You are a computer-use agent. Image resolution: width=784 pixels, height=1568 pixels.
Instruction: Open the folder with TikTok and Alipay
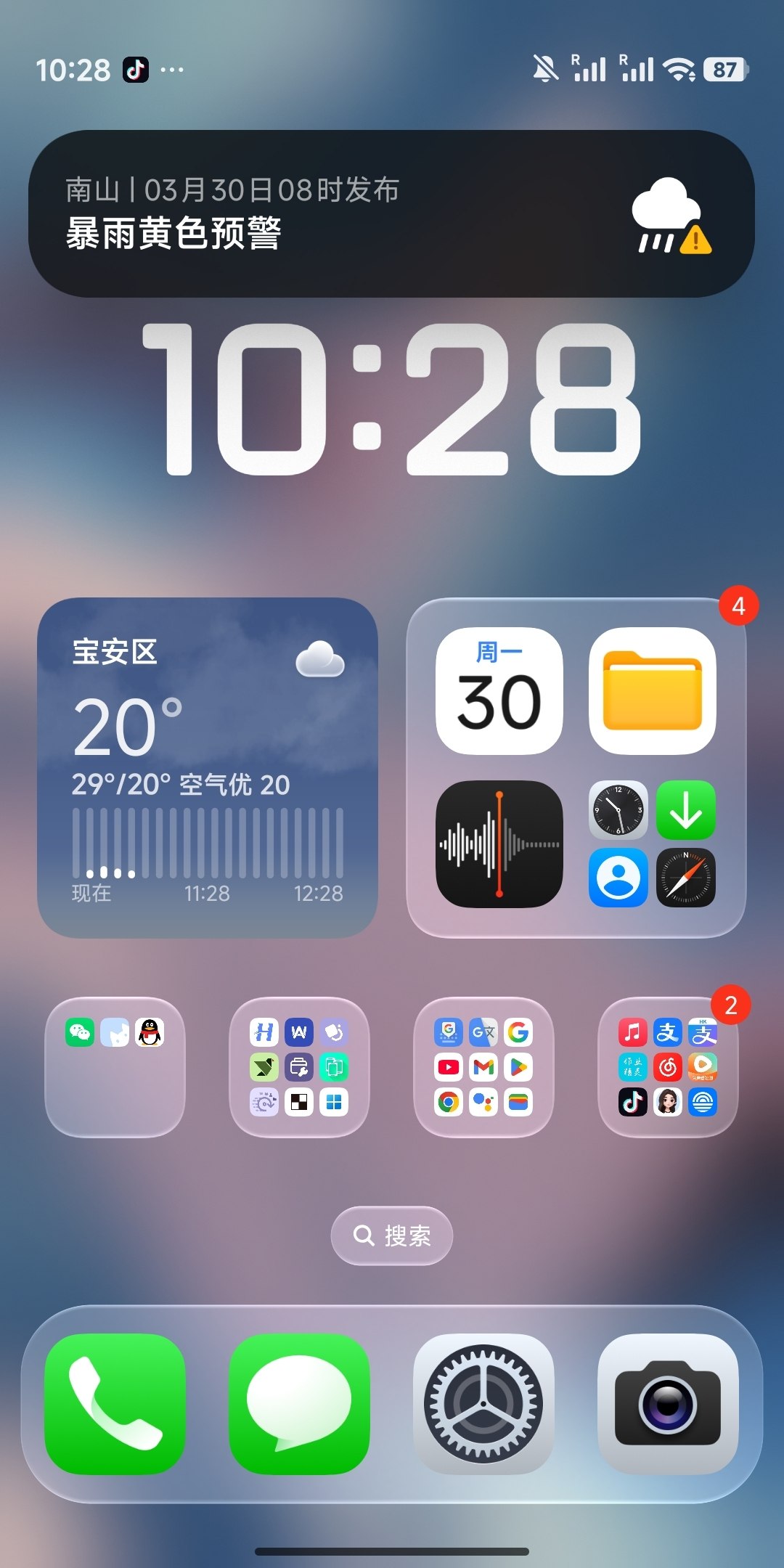point(668,1067)
